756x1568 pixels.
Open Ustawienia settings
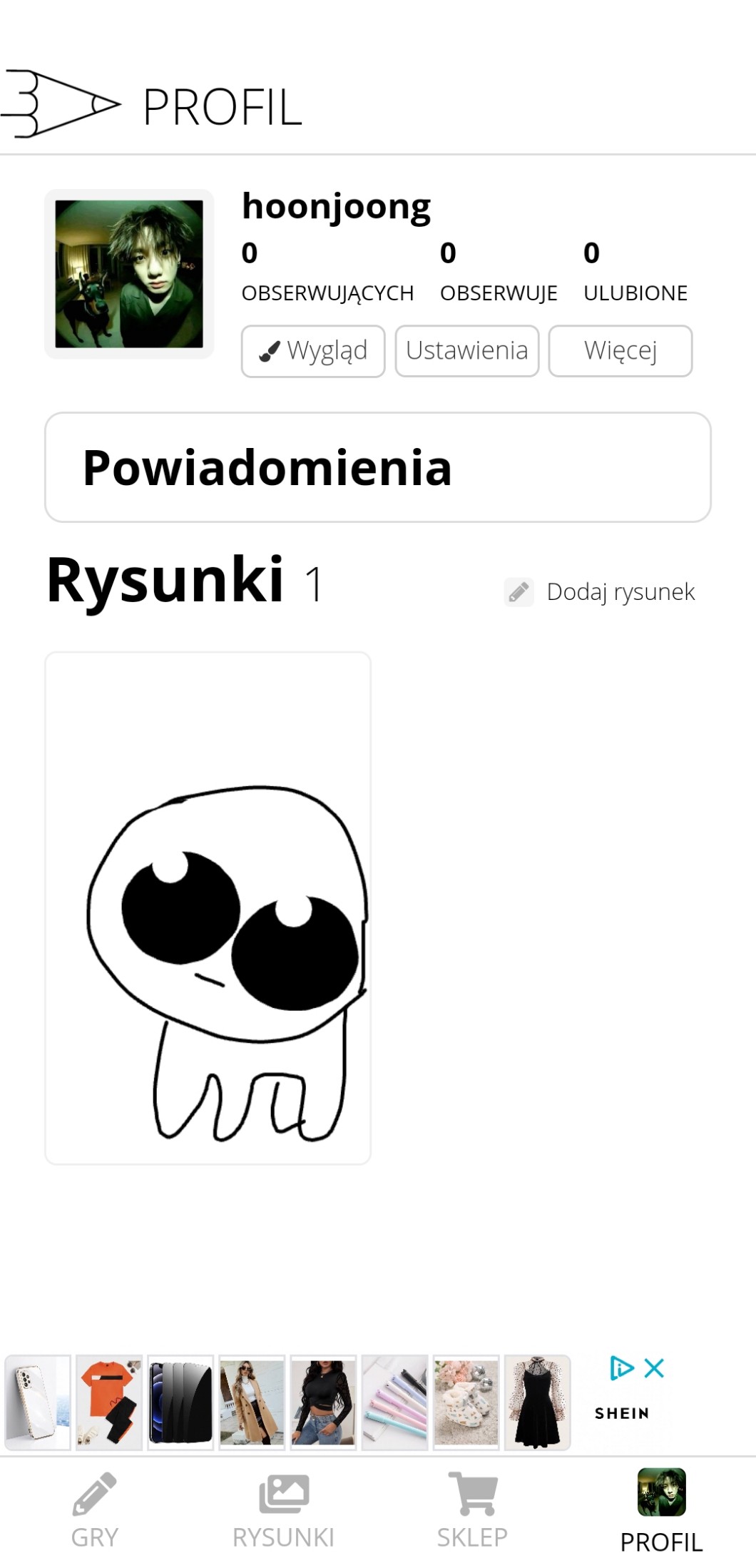(x=467, y=351)
